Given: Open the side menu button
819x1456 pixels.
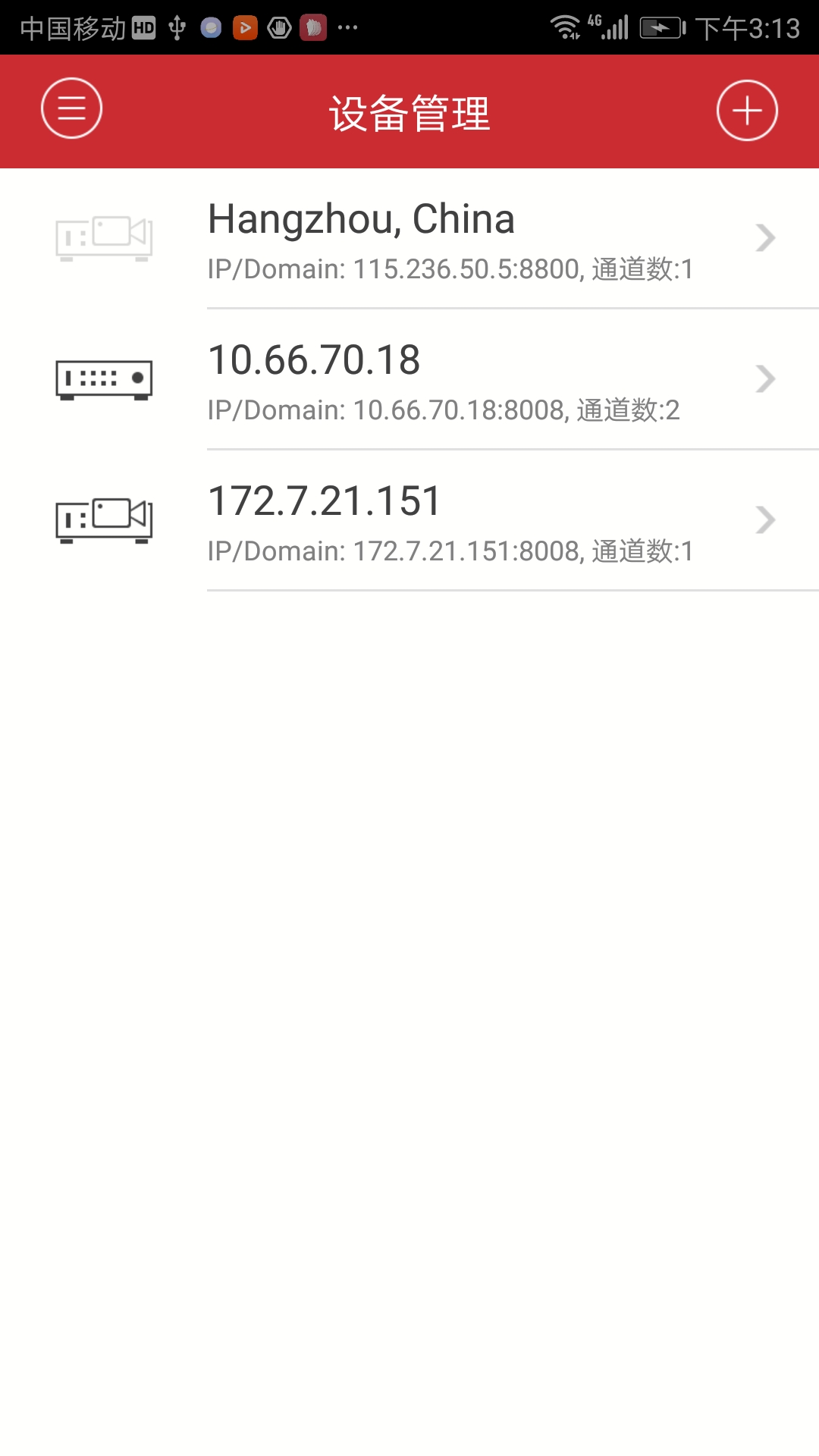Looking at the screenshot, I should pyautogui.click(x=71, y=108).
